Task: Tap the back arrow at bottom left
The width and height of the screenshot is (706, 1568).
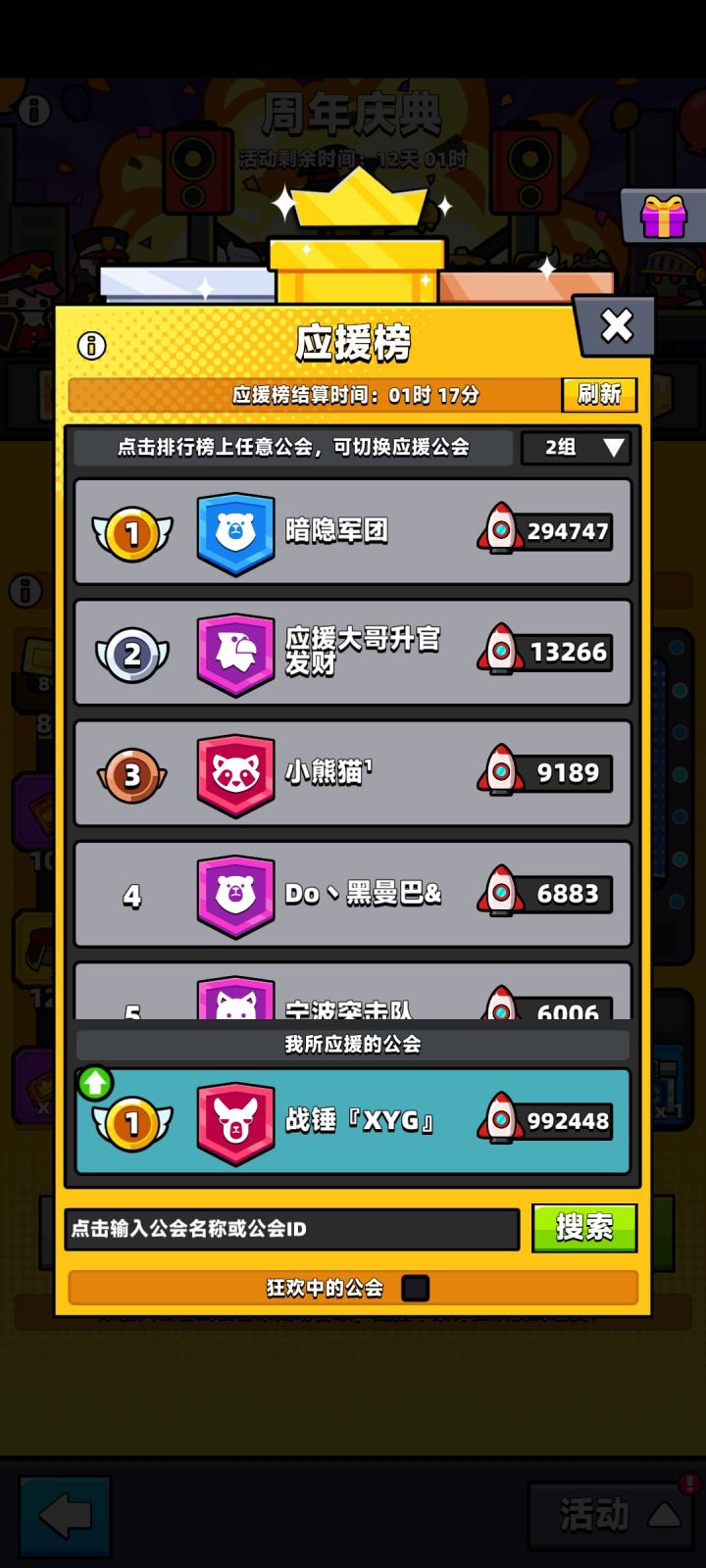Action: point(64,1518)
